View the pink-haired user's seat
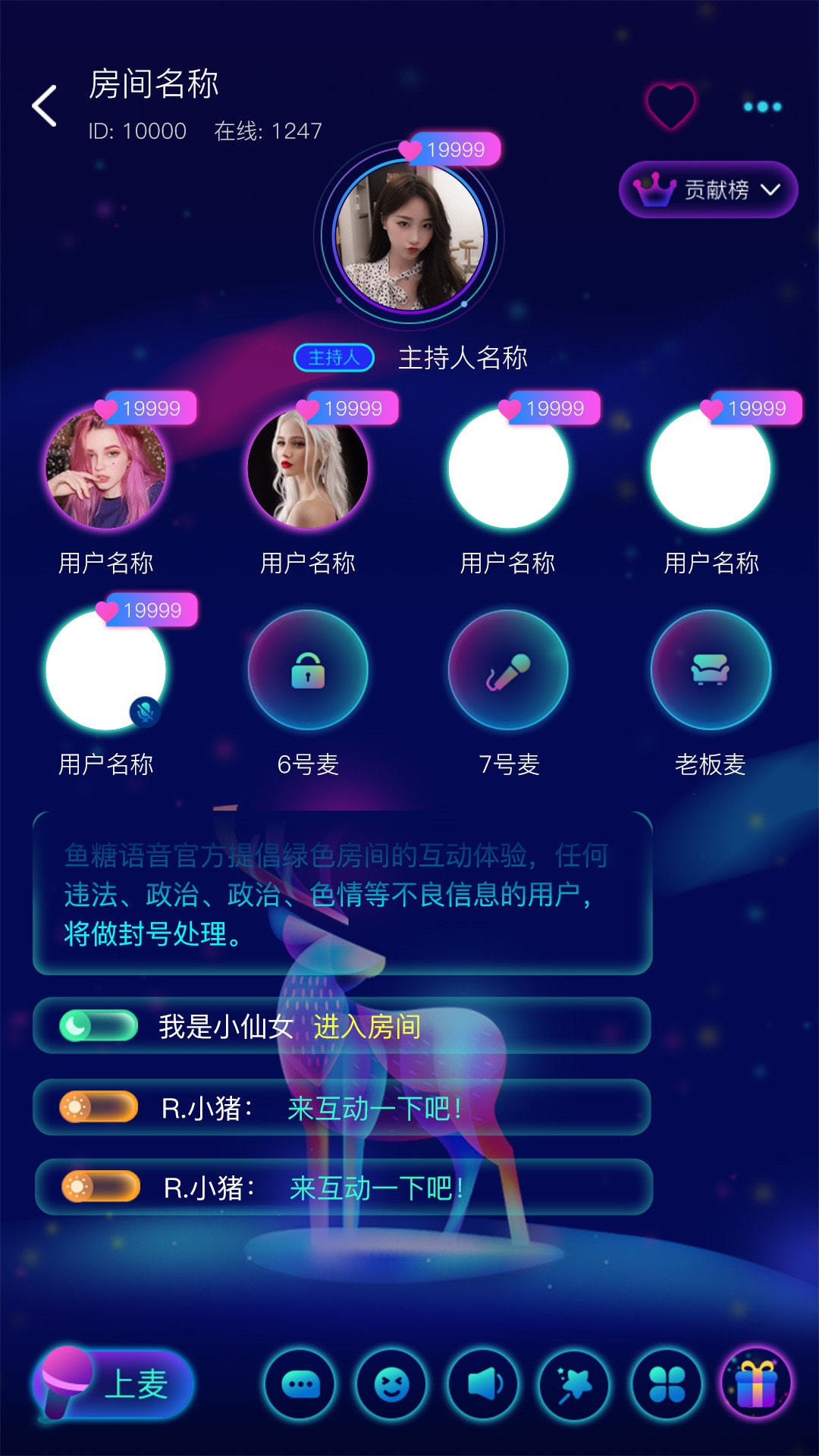Screen dimensions: 819x1456 point(106,469)
